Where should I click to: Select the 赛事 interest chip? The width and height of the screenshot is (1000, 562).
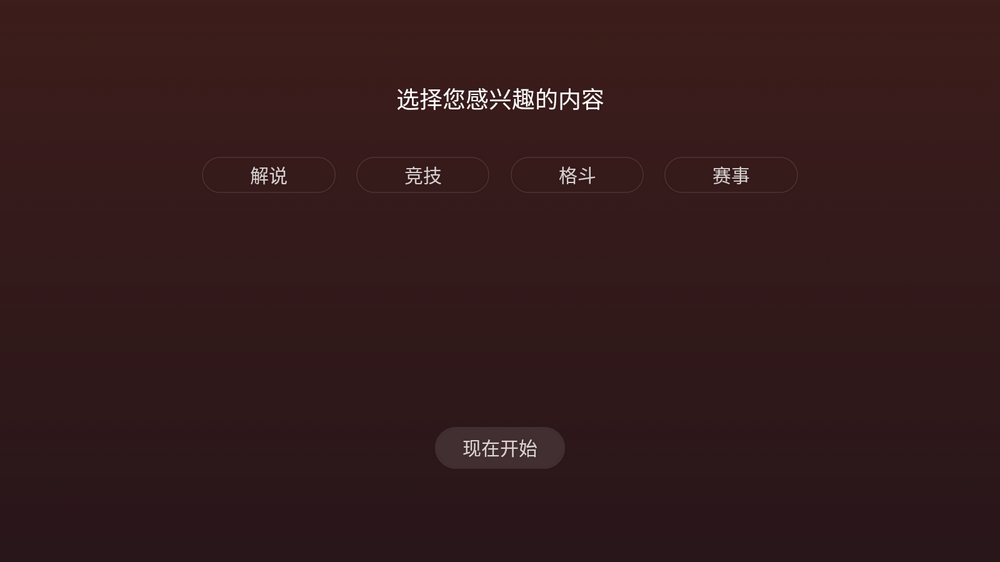pyautogui.click(x=730, y=175)
